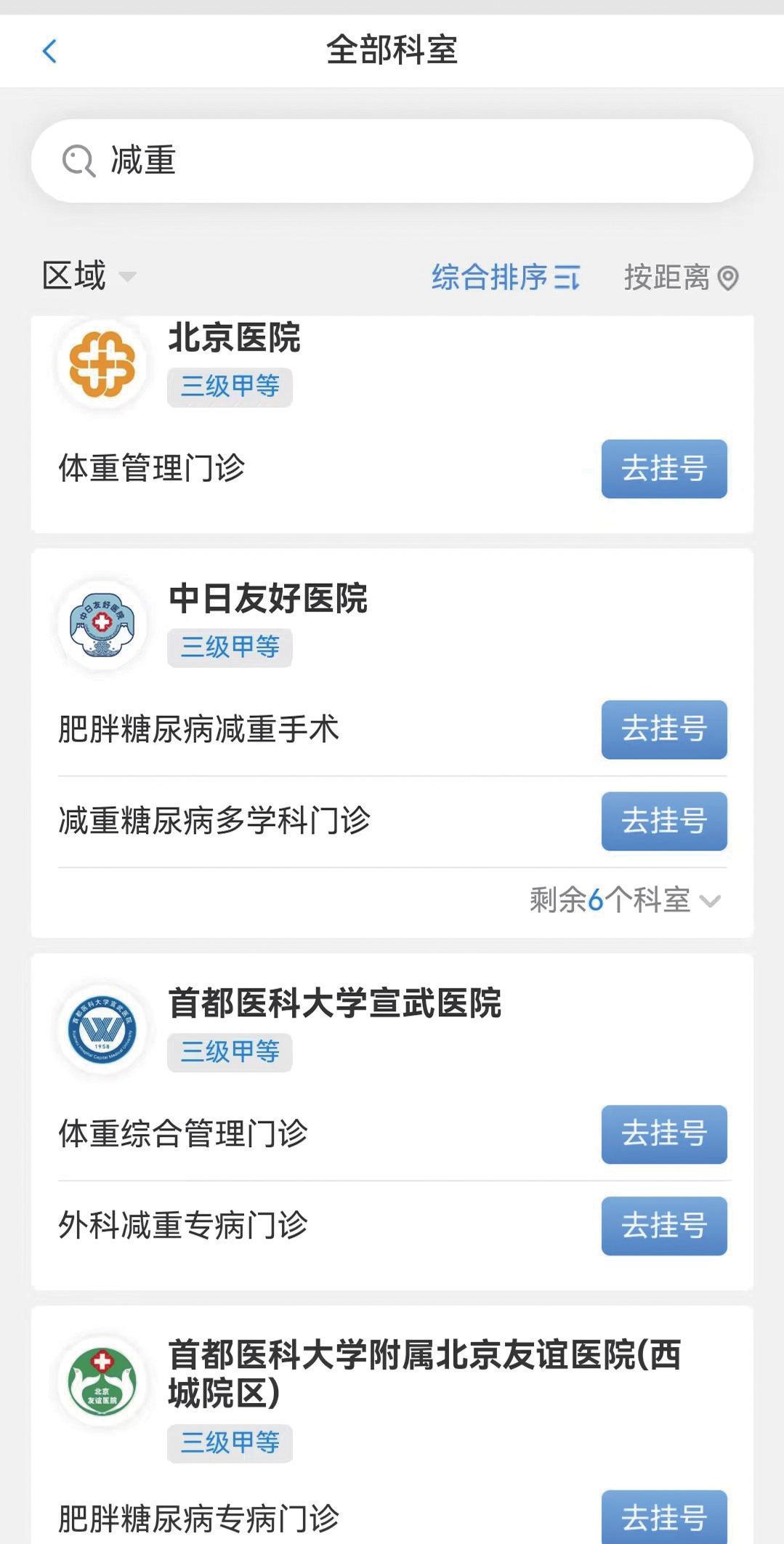Tap 去挂号 for 肥胖糖尿病专病门诊
Screen dimensions: 784x1544
664,1517
